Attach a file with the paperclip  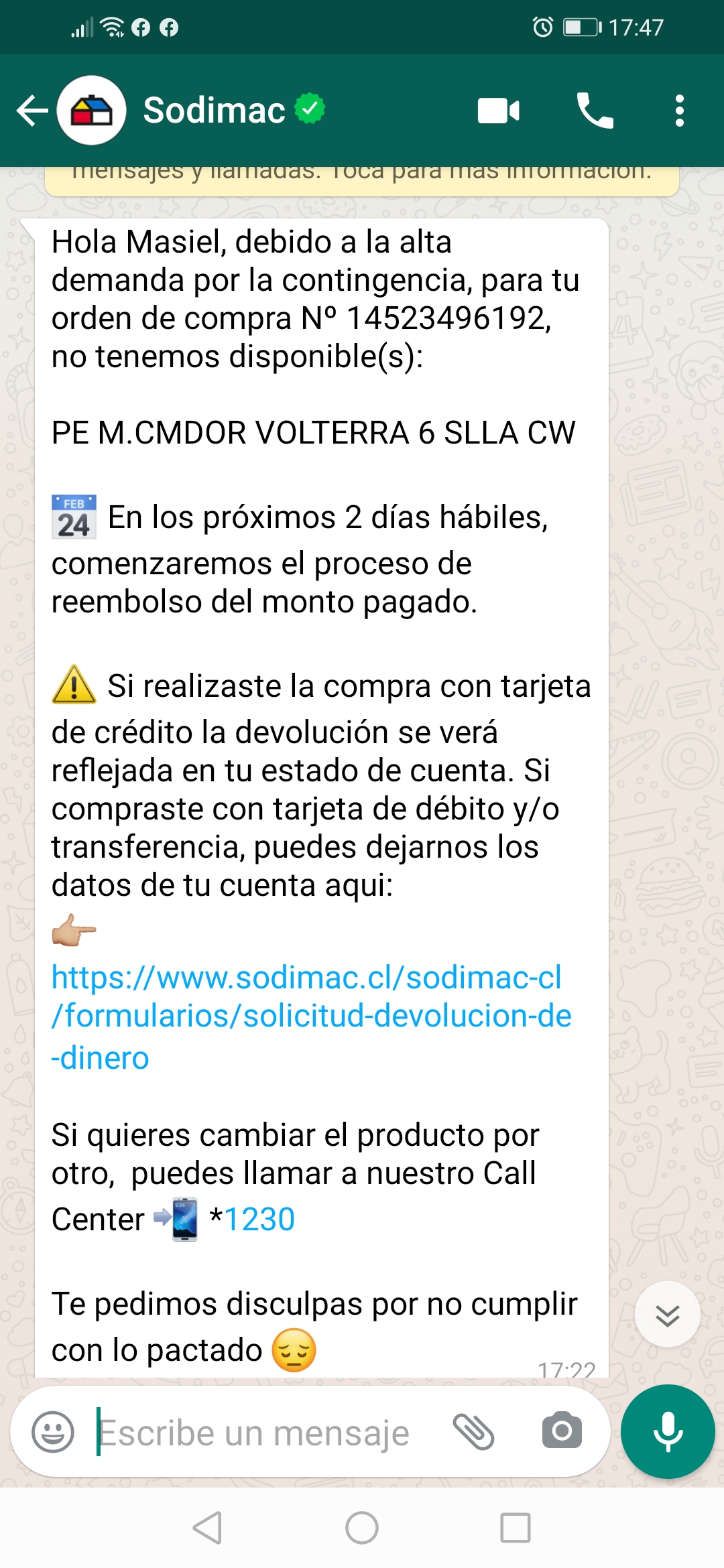click(x=473, y=1432)
